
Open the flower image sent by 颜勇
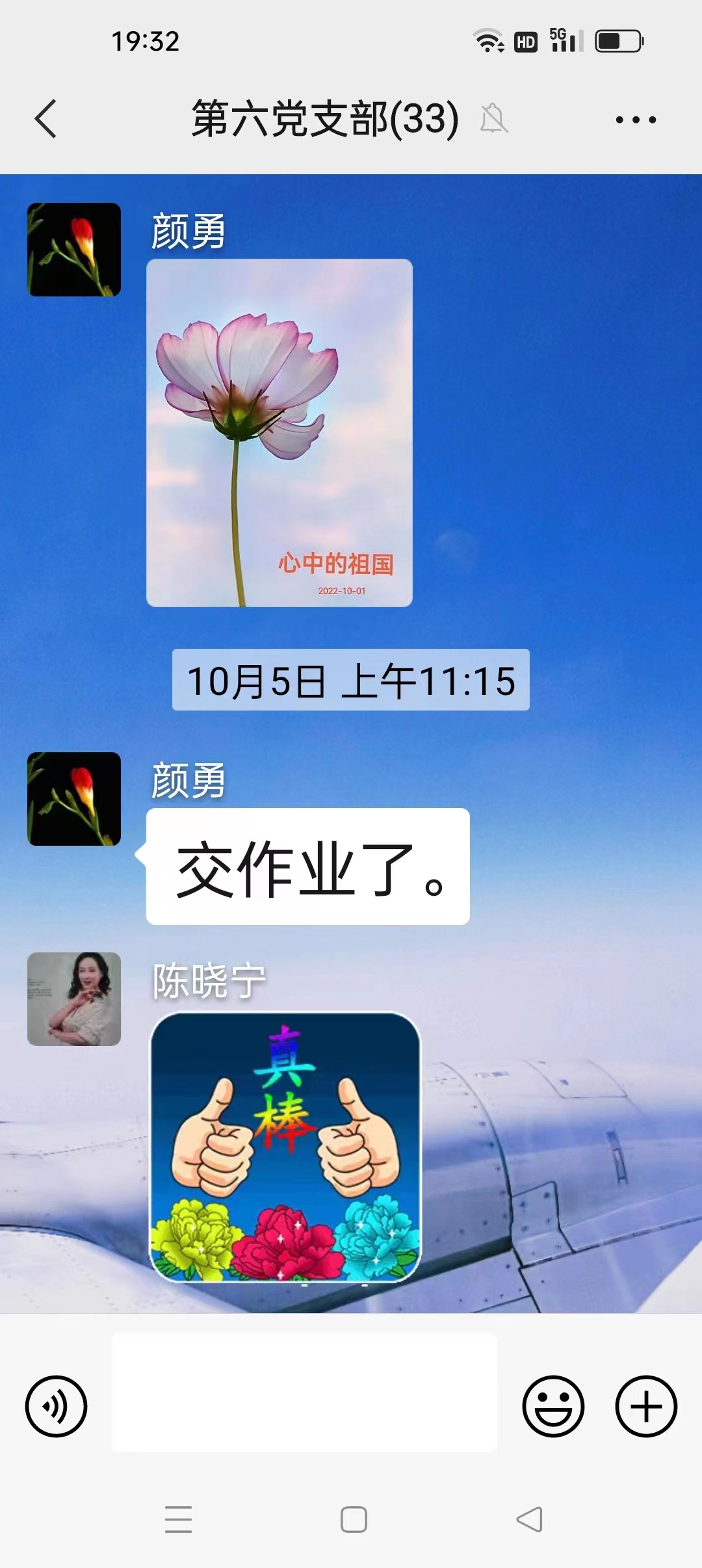click(279, 432)
